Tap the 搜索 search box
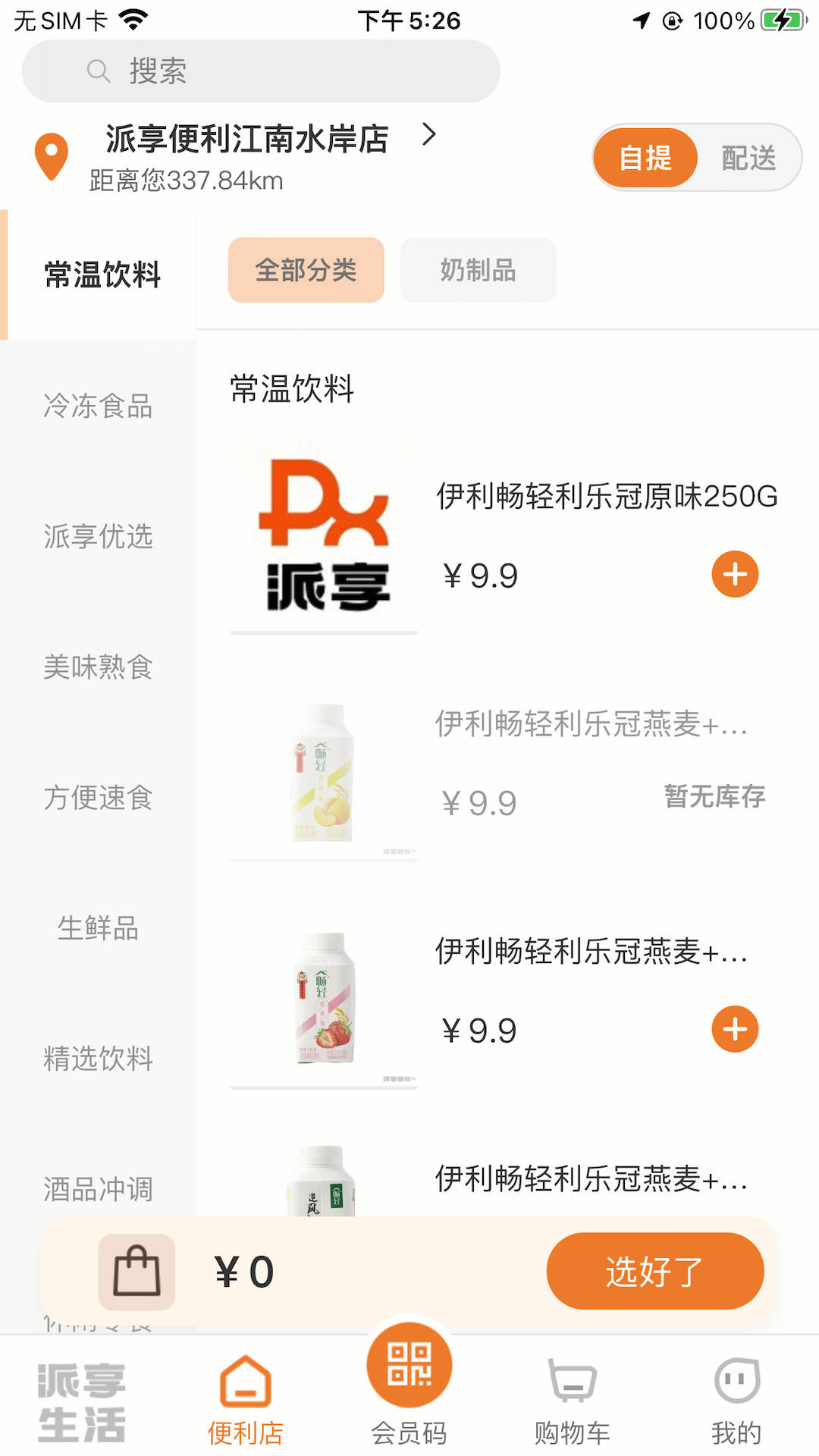Viewport: 819px width, 1456px height. coord(260,71)
